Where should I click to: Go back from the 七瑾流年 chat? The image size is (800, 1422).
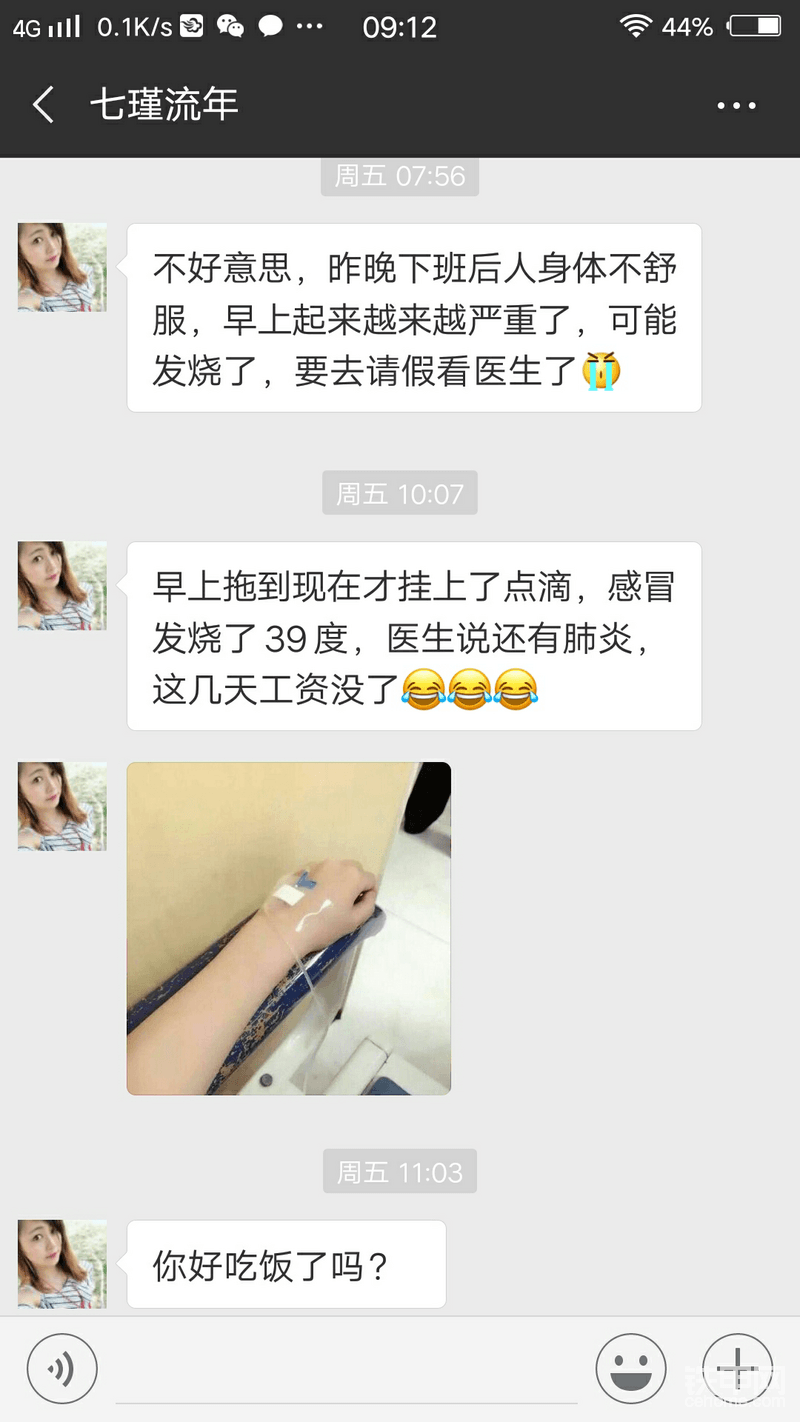(x=43, y=104)
